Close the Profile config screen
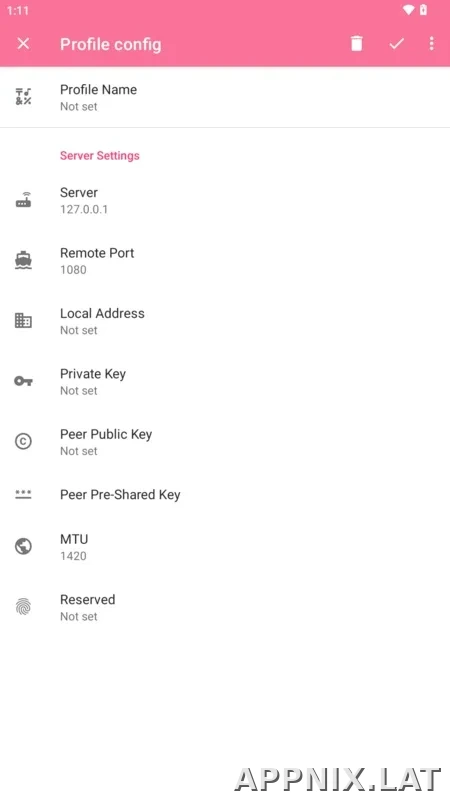Image resolution: width=450 pixels, height=800 pixels. [23, 44]
